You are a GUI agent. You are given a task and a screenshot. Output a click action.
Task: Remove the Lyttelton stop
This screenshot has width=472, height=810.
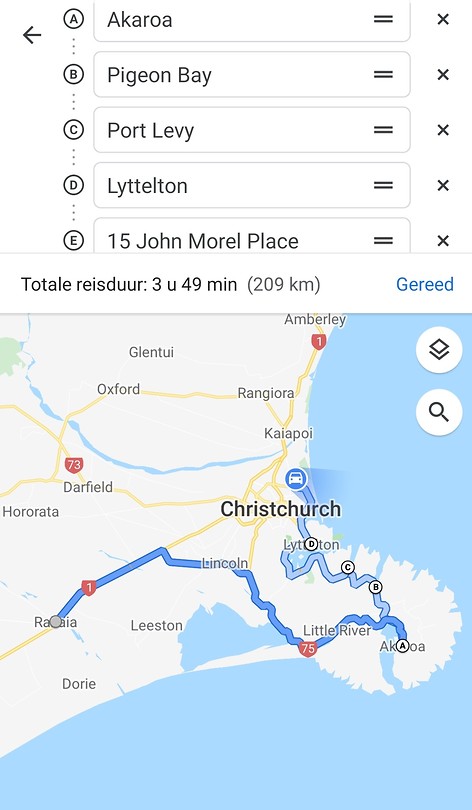coord(443,185)
